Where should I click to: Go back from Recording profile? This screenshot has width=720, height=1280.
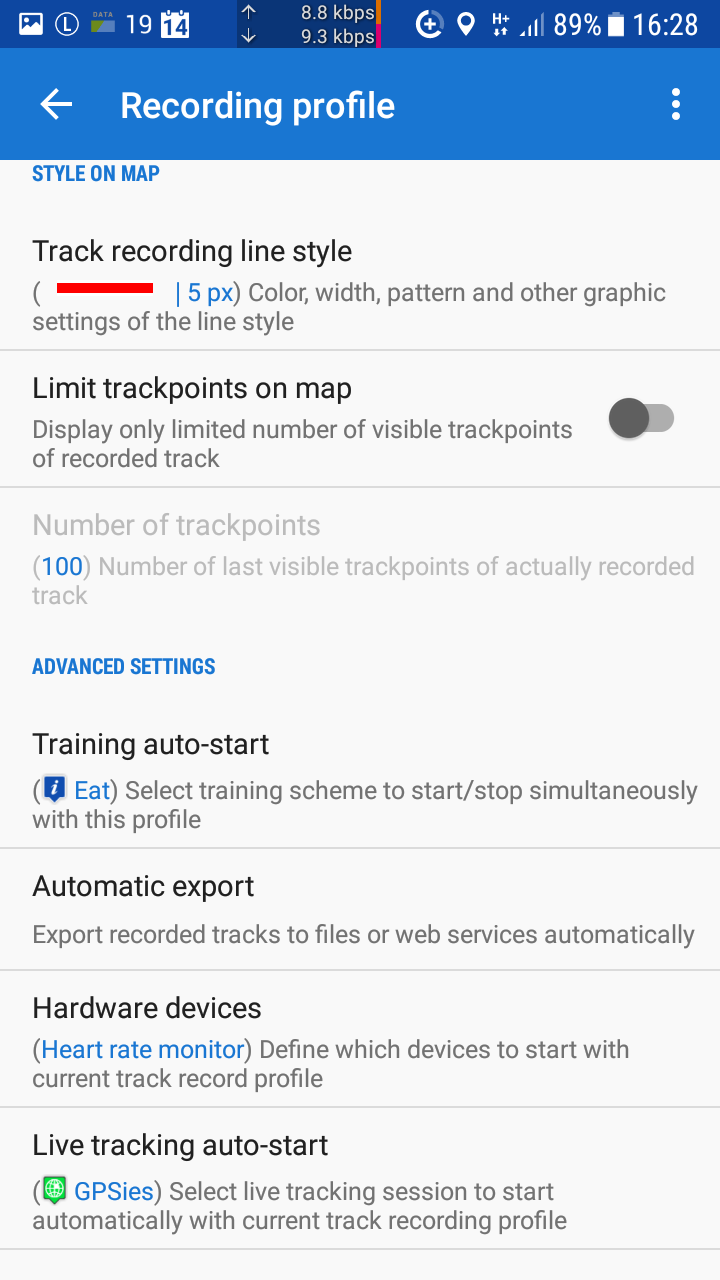point(56,105)
